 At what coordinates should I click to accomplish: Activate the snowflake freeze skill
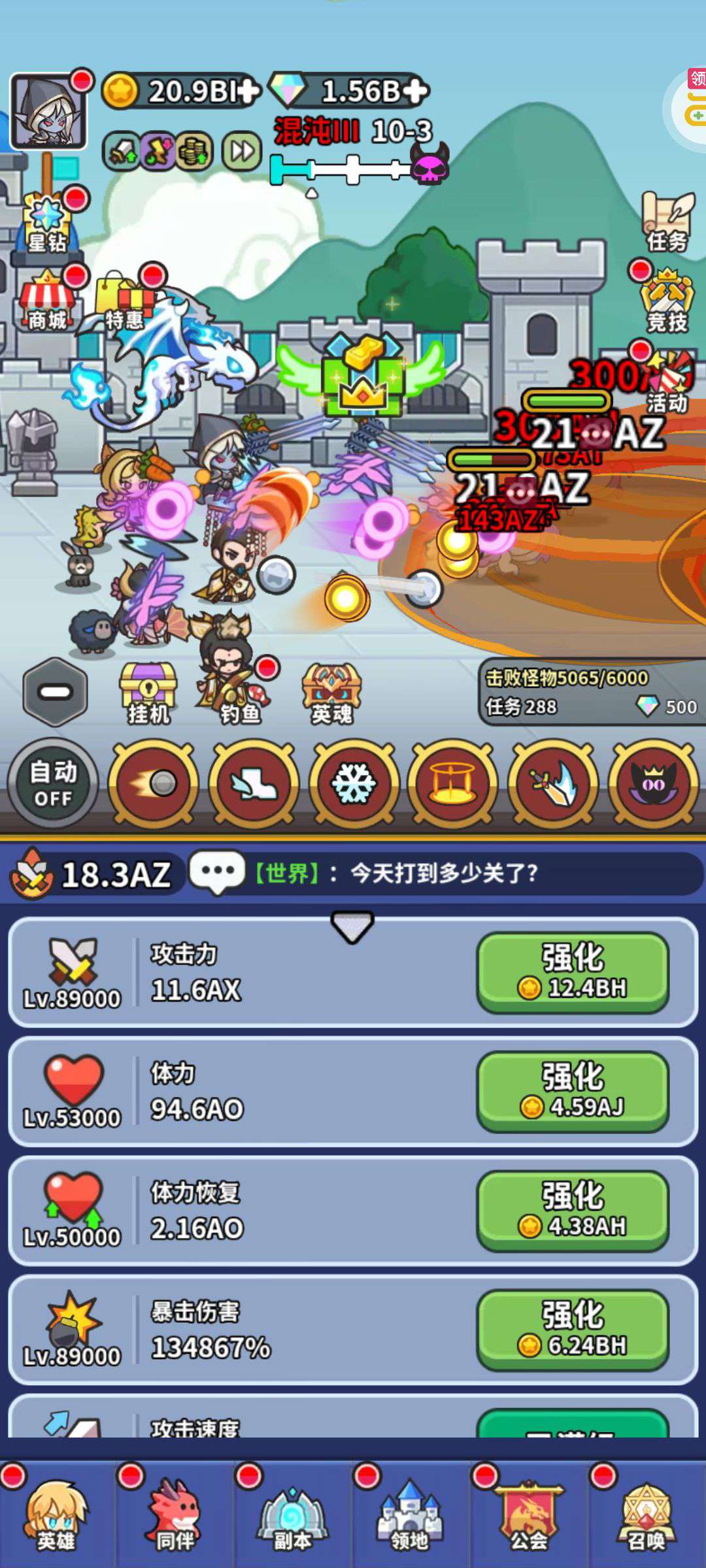[x=354, y=784]
